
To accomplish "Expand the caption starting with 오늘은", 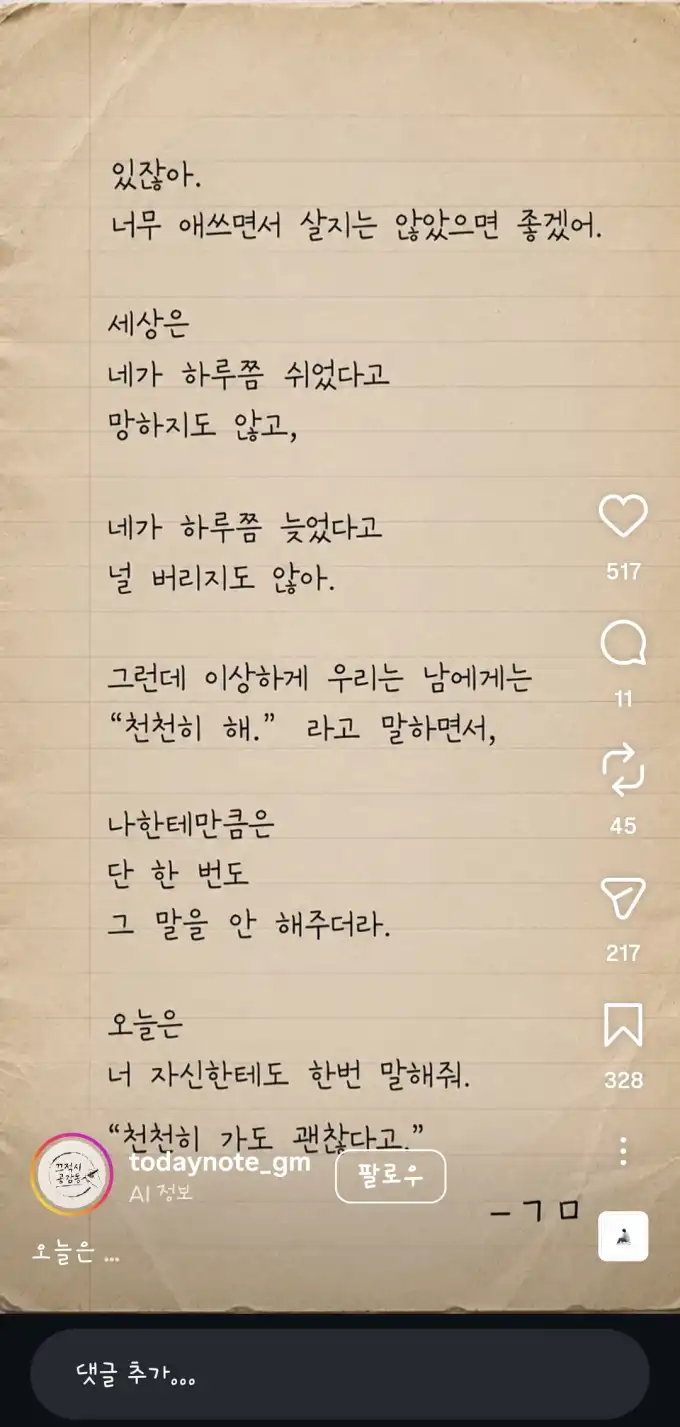I will coord(76,1253).
